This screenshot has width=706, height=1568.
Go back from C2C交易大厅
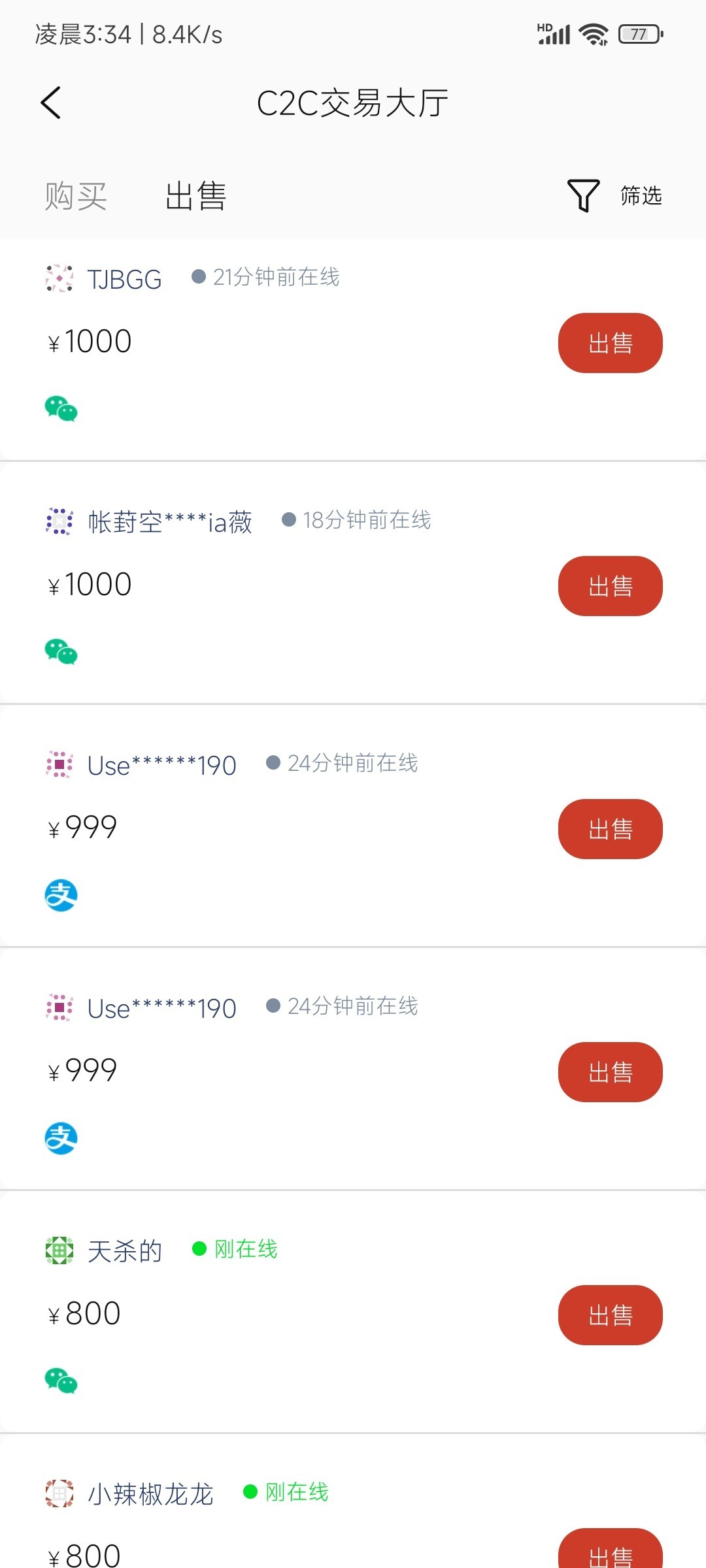click(51, 103)
